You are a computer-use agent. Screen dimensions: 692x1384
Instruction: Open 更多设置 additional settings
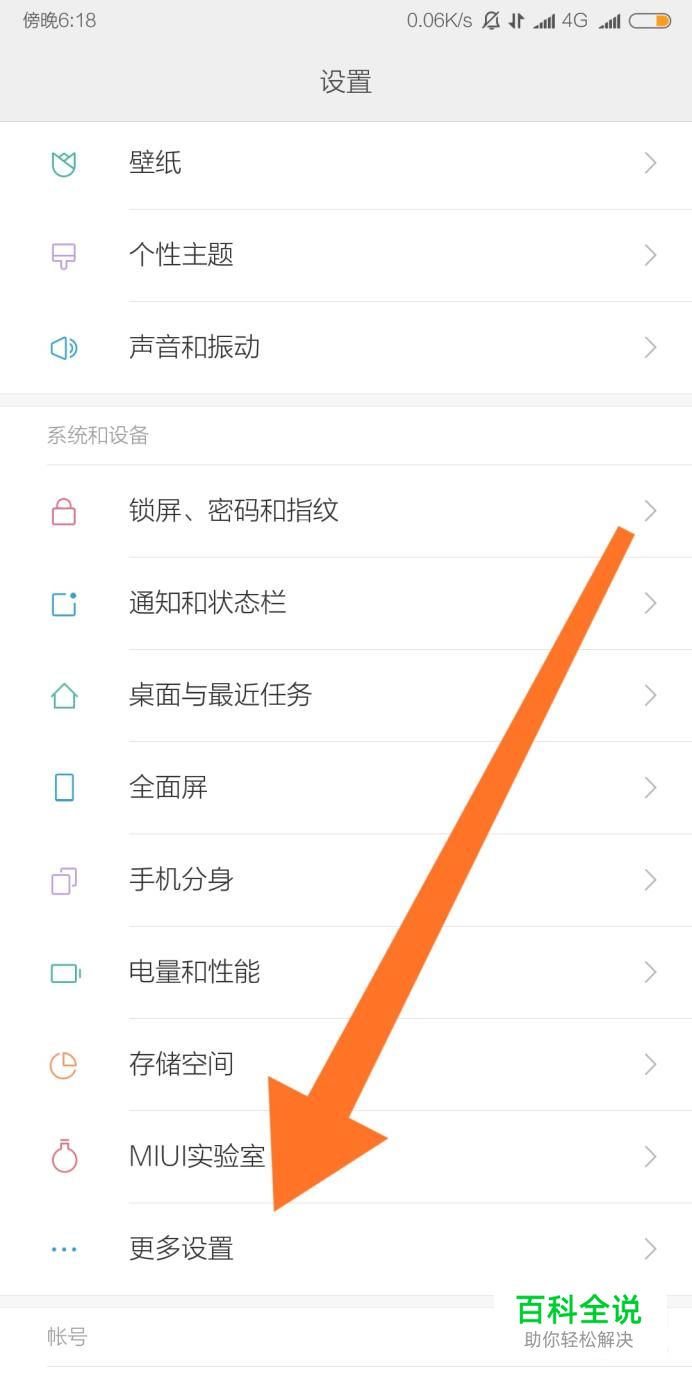(181, 1249)
